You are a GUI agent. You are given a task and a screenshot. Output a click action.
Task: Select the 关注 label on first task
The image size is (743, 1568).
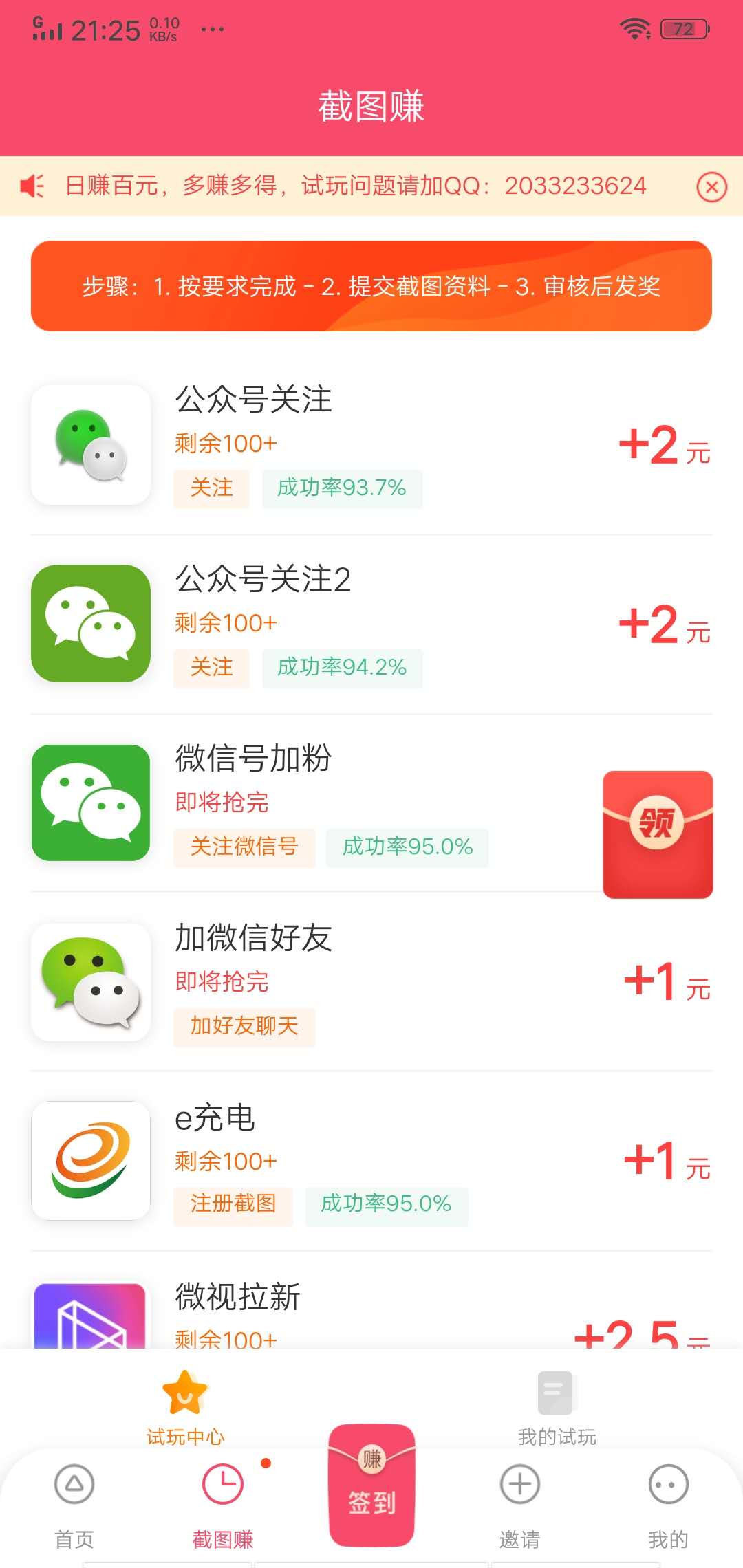[211, 488]
